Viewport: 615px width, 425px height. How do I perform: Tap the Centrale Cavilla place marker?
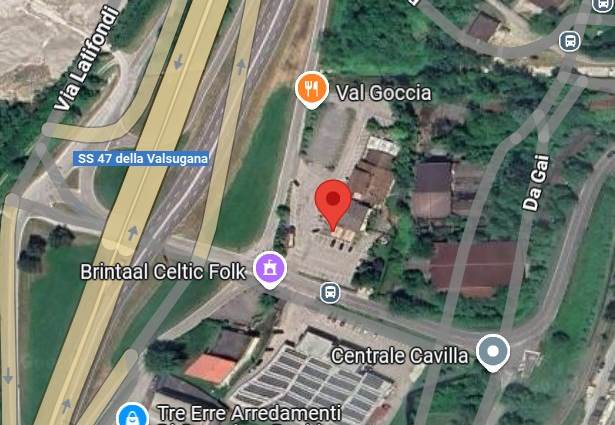pos(492,353)
